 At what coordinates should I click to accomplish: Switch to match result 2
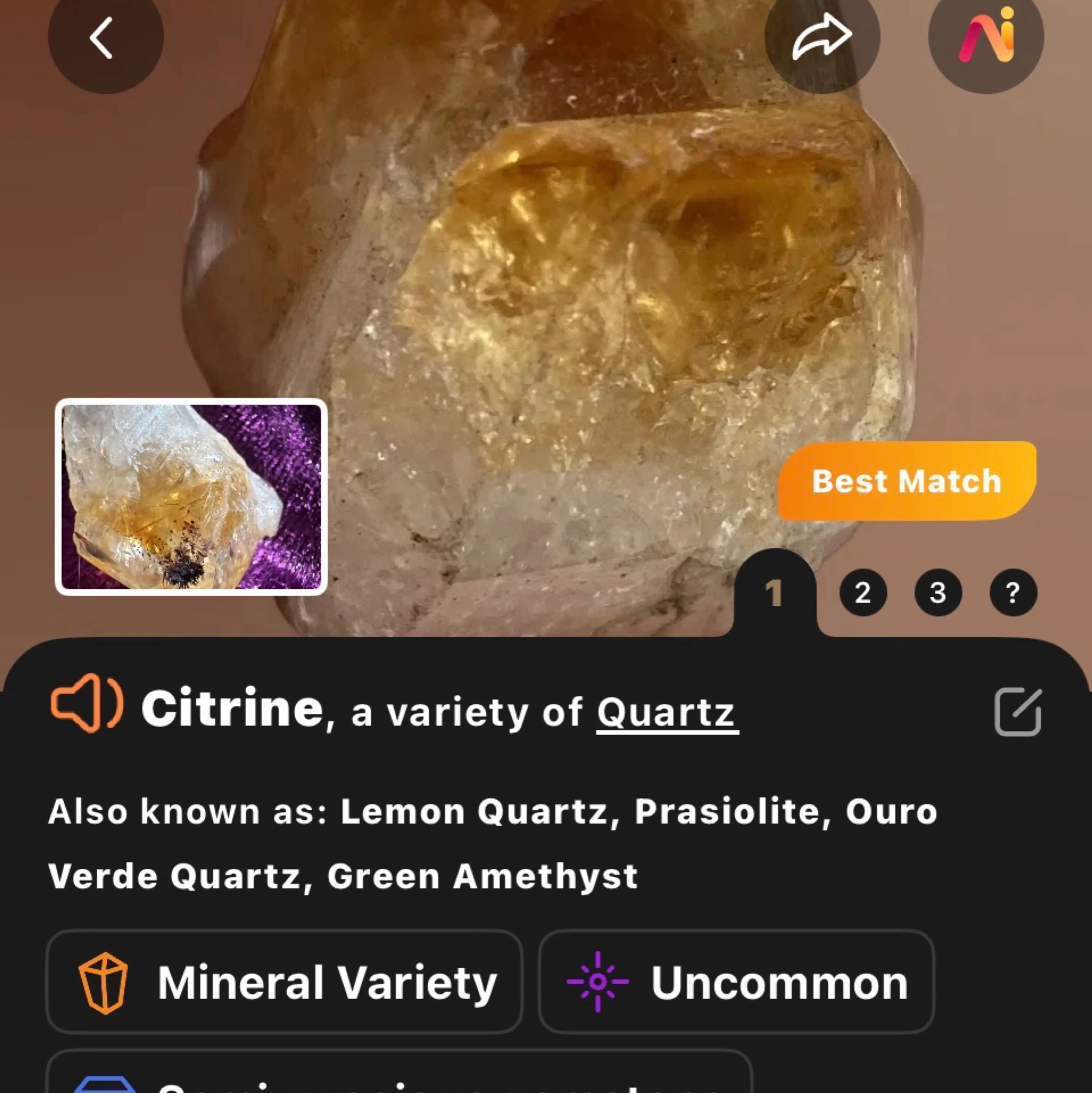point(863,593)
